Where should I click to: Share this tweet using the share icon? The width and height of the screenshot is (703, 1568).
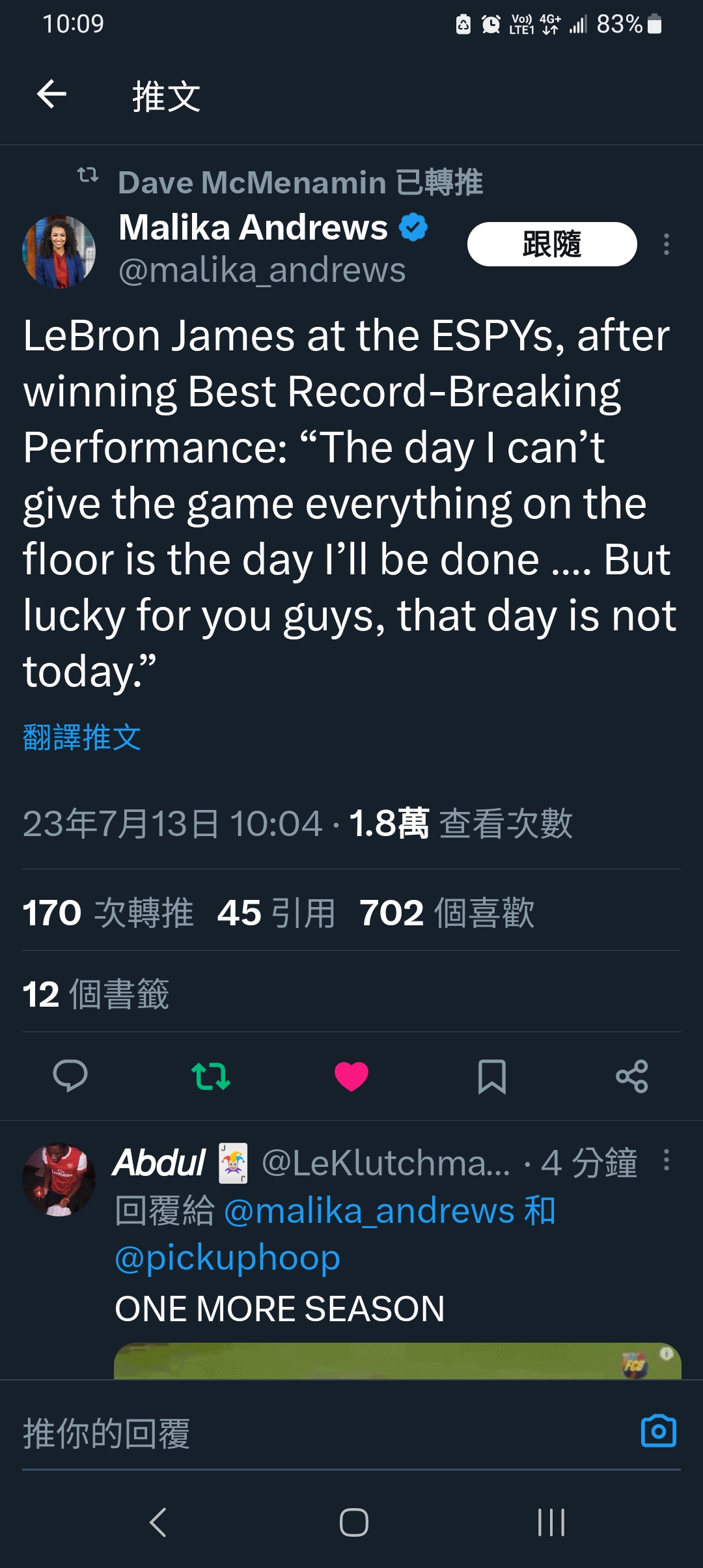(x=632, y=1076)
